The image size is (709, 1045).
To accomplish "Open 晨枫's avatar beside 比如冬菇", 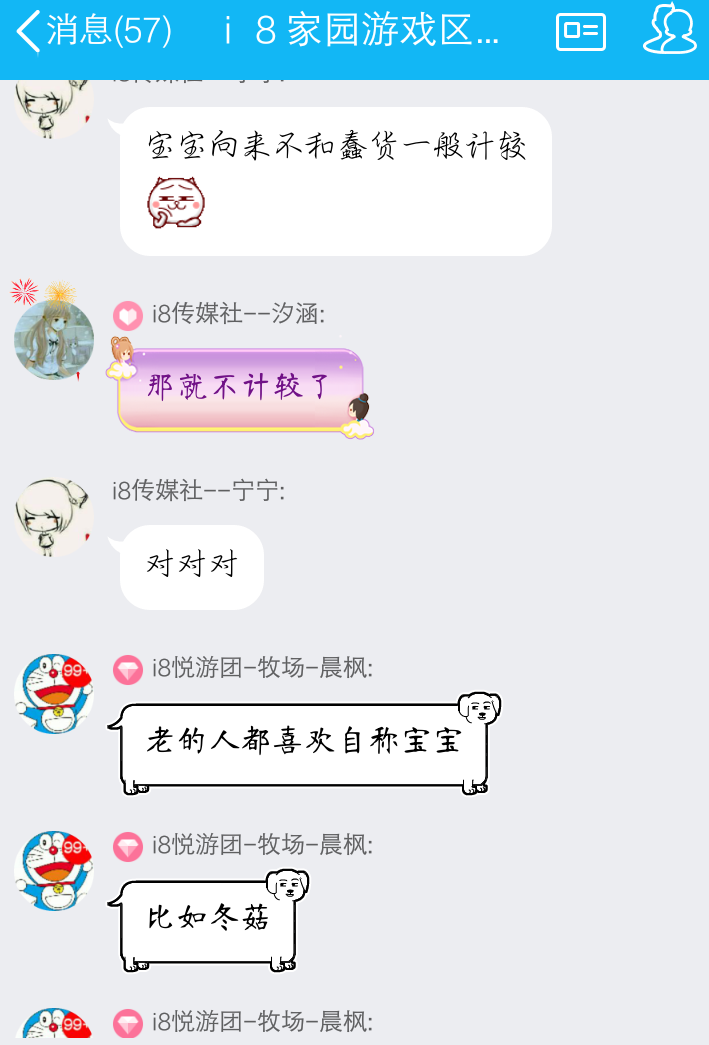I will [x=54, y=870].
